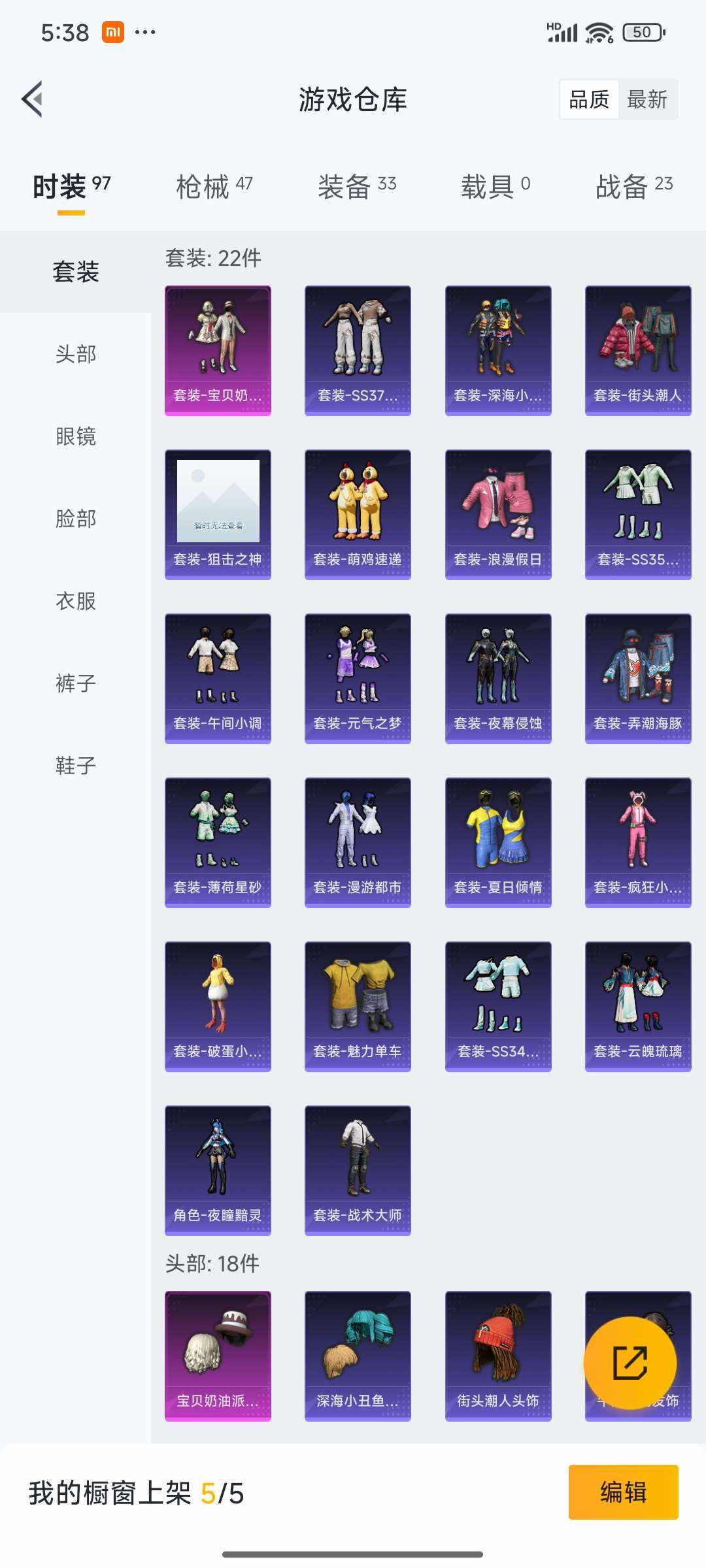Open the orange share floating icon
The width and height of the screenshot is (706, 1568).
pyautogui.click(x=630, y=1362)
